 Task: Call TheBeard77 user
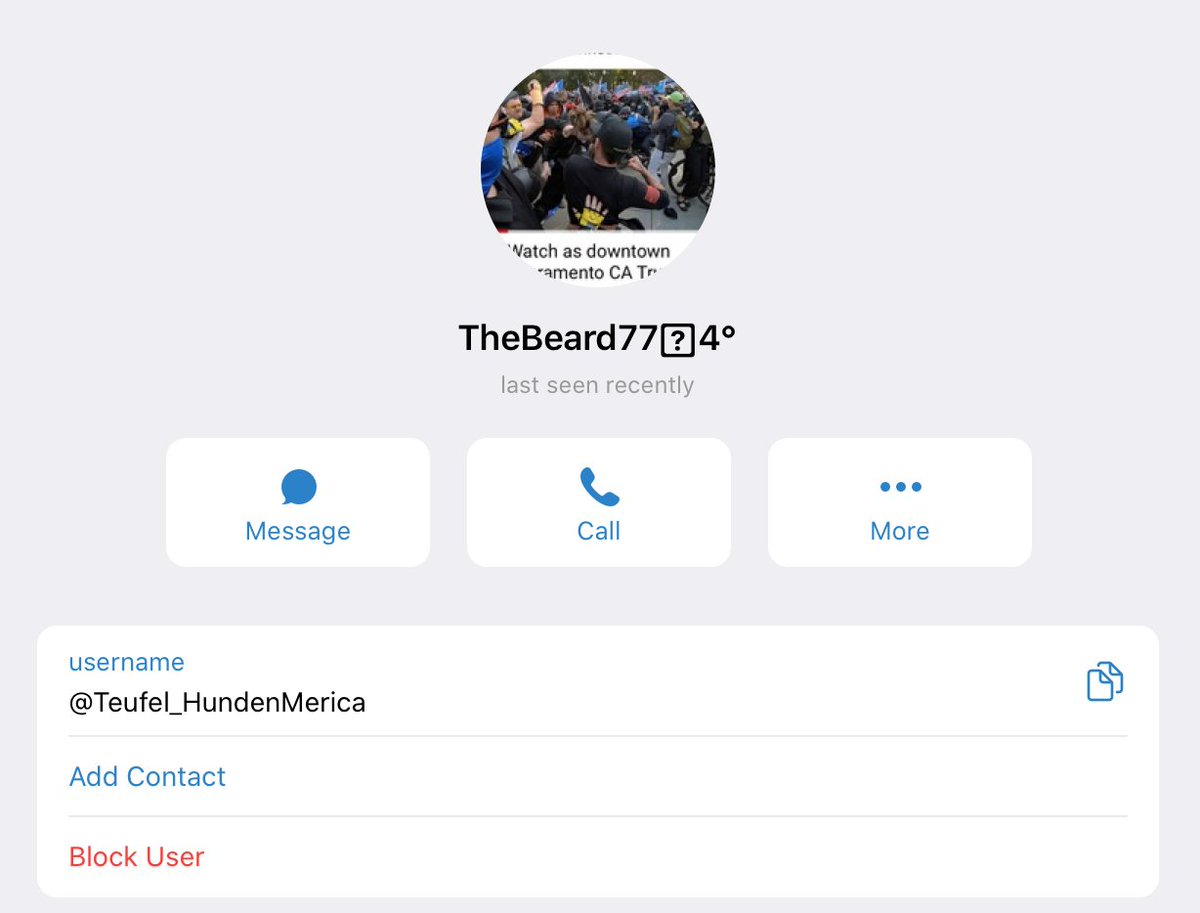598,503
